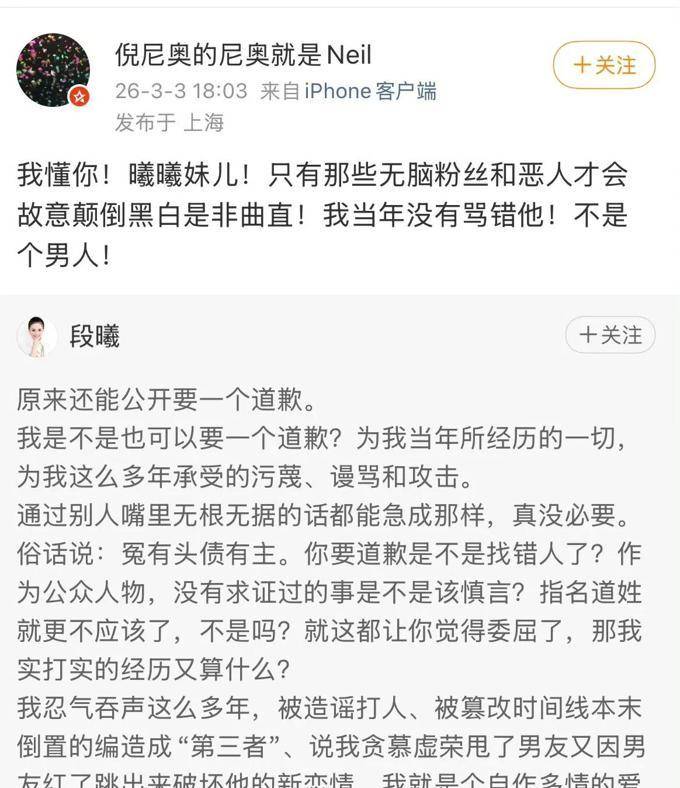Image resolution: width=680 pixels, height=788 pixels.
Task: Follow 倪尼奥的尼奥就是Neil with the orange 关注 button
Action: click(x=604, y=66)
